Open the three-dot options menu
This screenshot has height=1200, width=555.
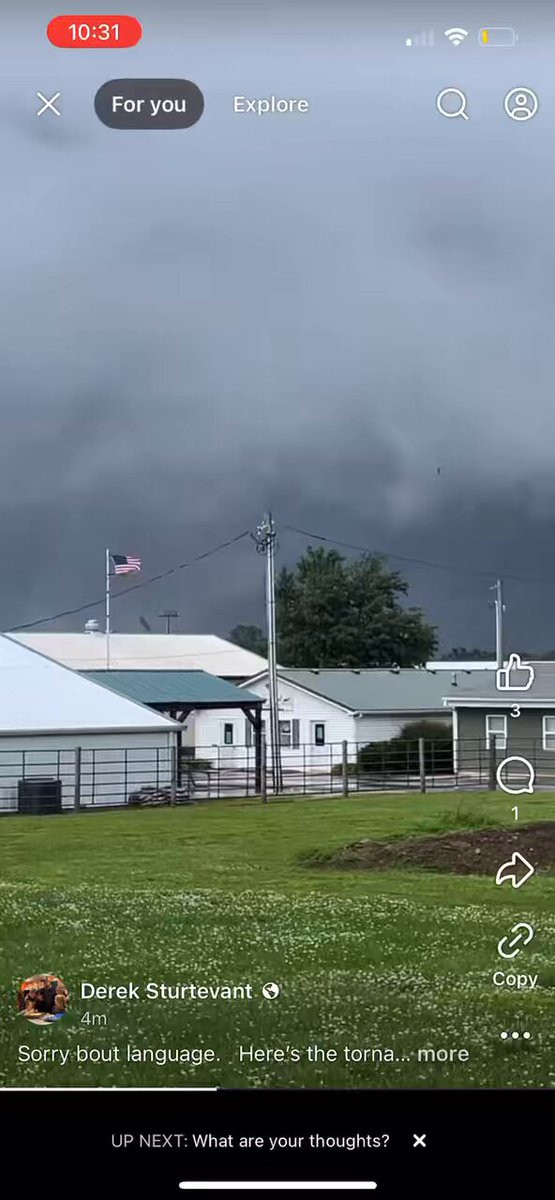[x=515, y=1035]
